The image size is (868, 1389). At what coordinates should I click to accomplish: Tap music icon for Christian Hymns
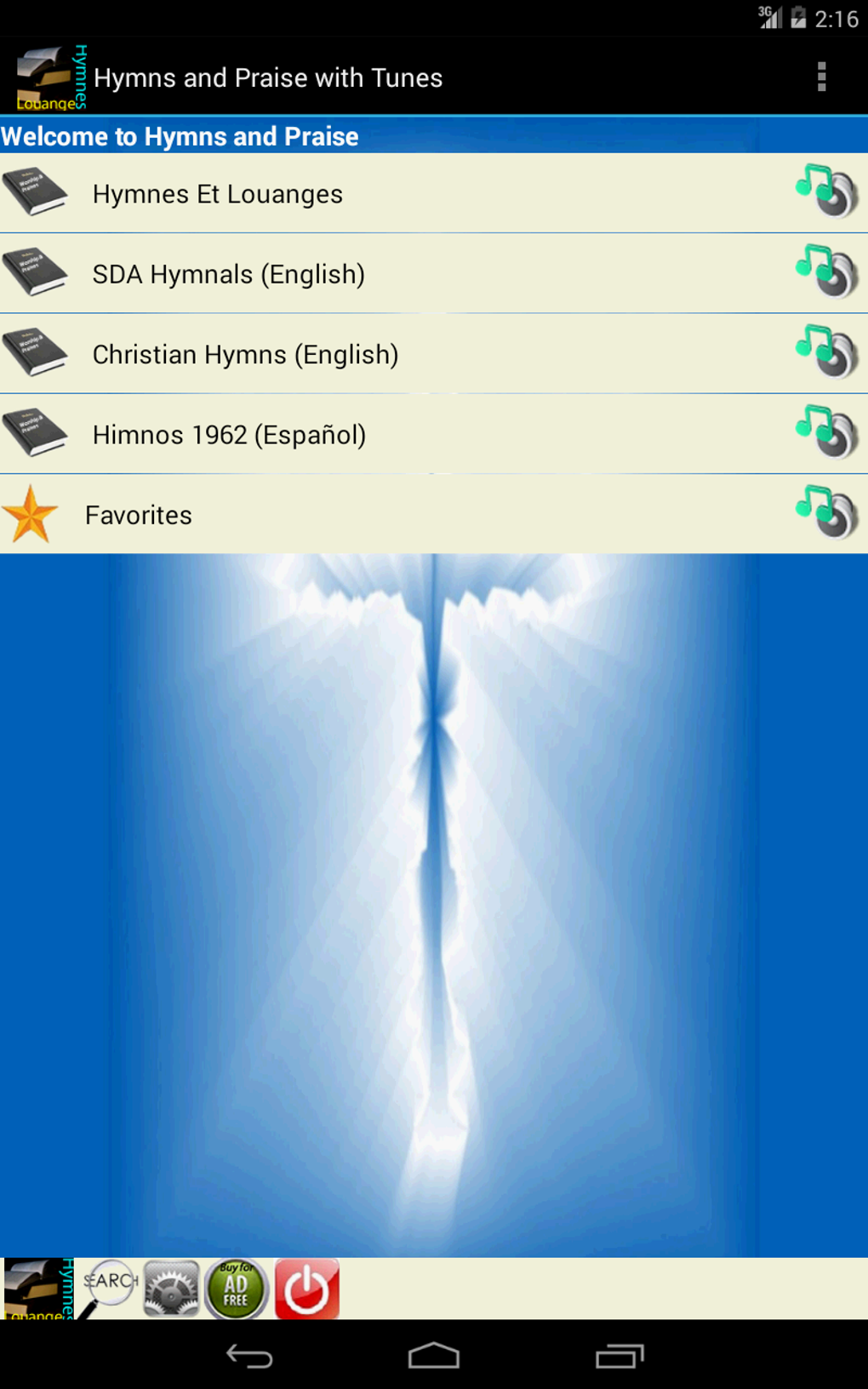pos(826,352)
